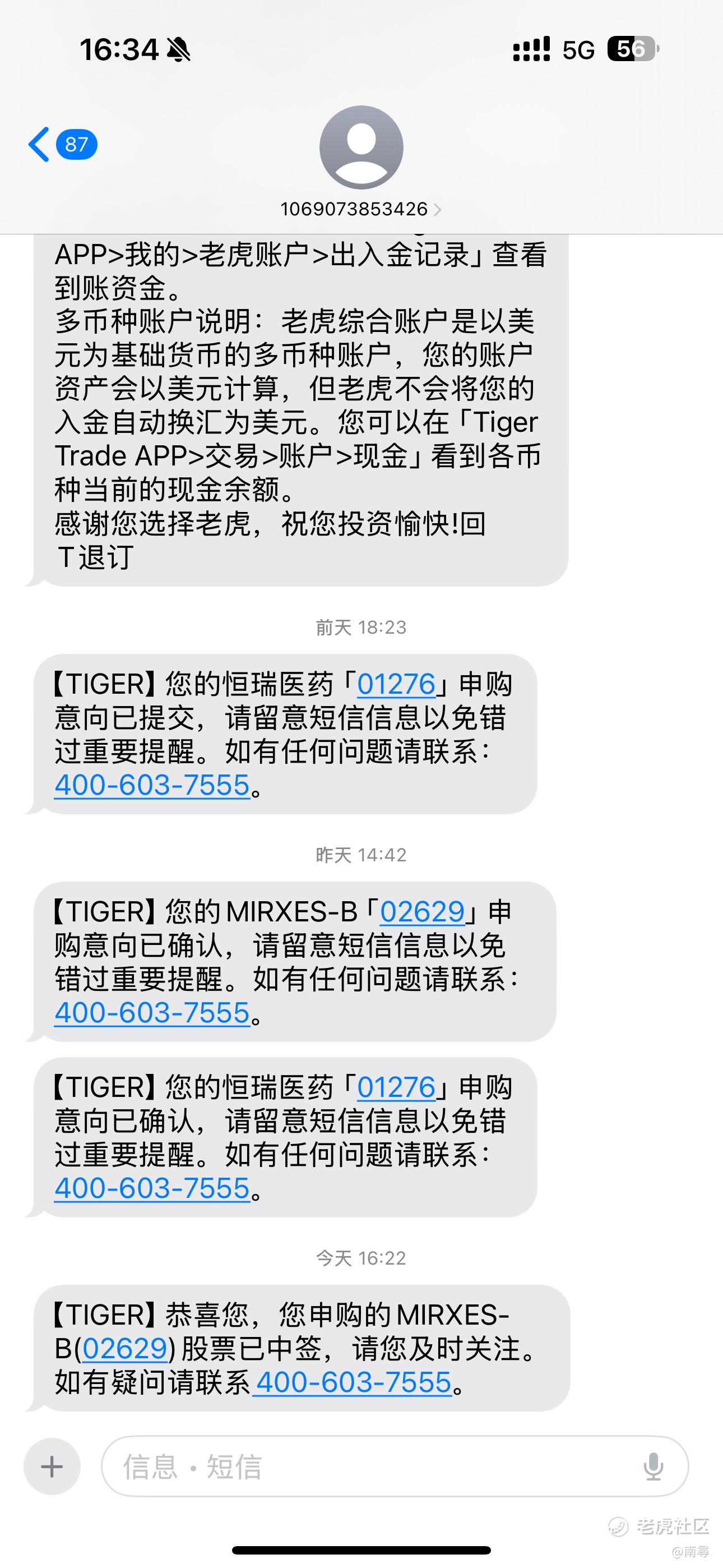Open stock code 02629 in the 申购意向已确认 message
The image size is (723, 1568).
pyautogui.click(x=423, y=912)
